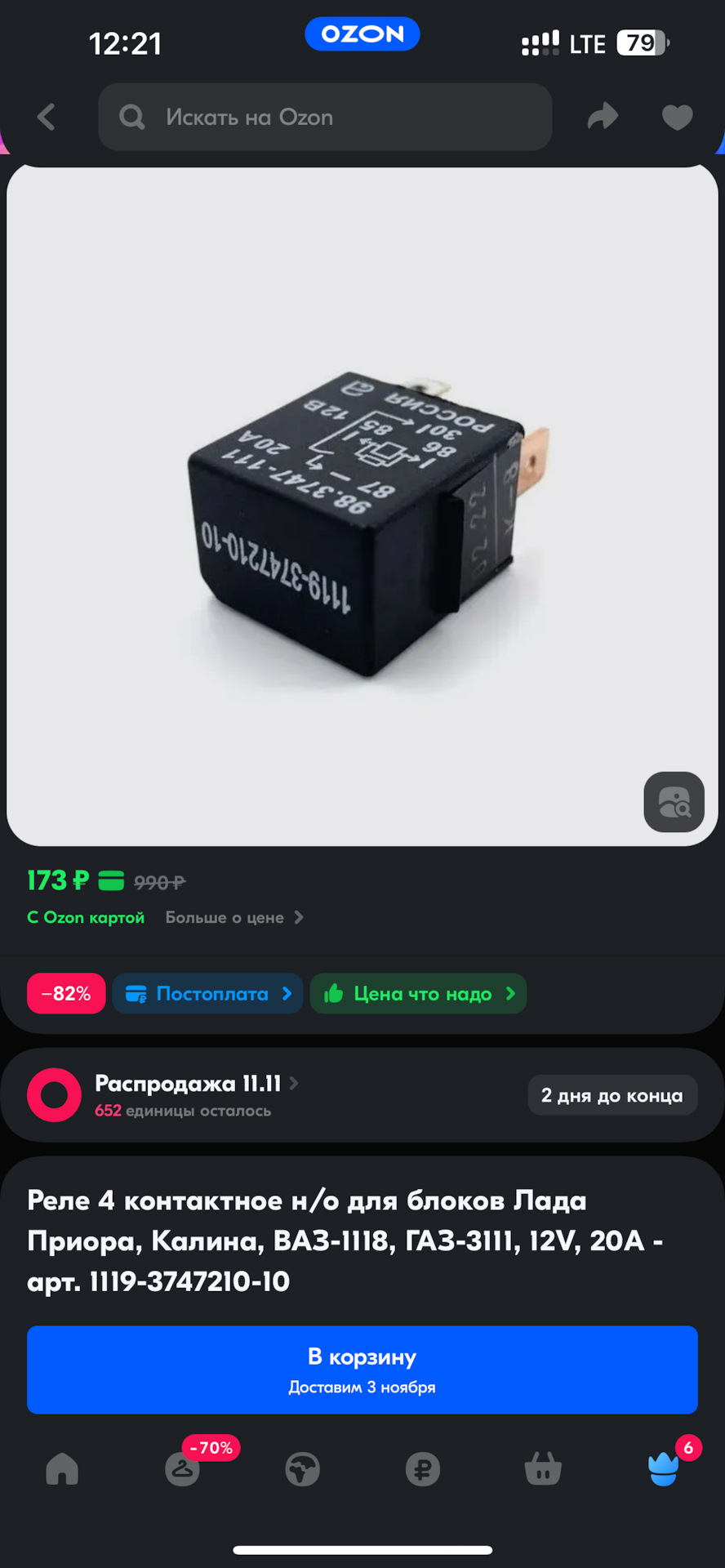Open the ruble finance tab

tap(423, 1469)
